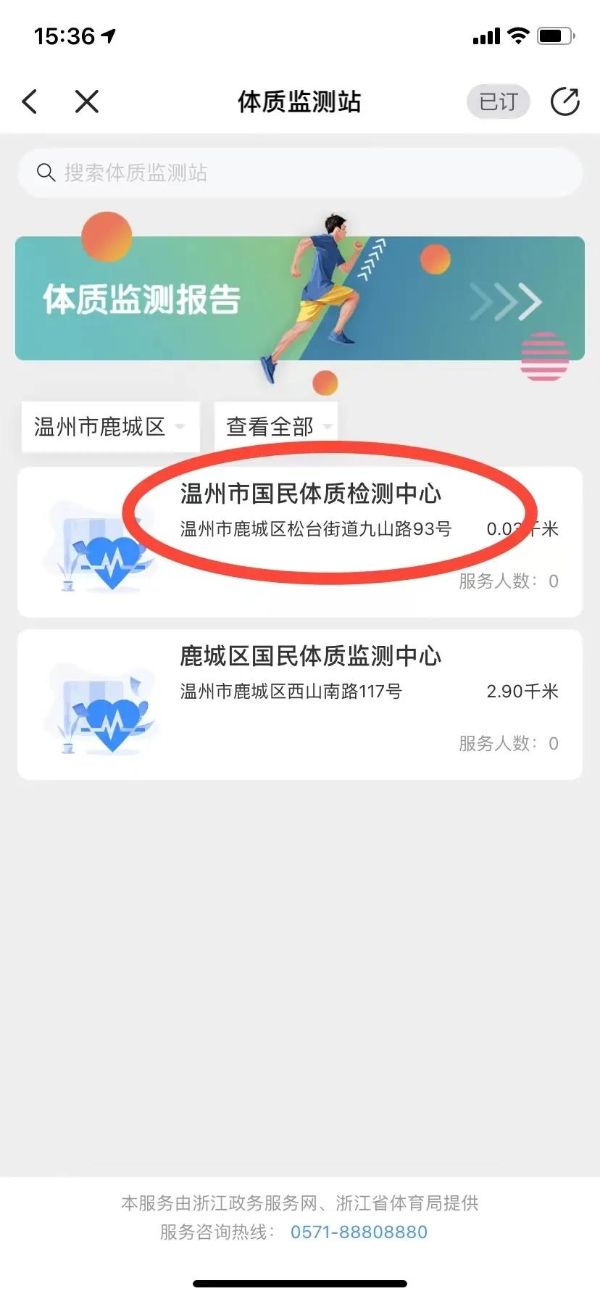Share this page via the arrow icon
The image size is (600, 1299).
click(x=565, y=102)
